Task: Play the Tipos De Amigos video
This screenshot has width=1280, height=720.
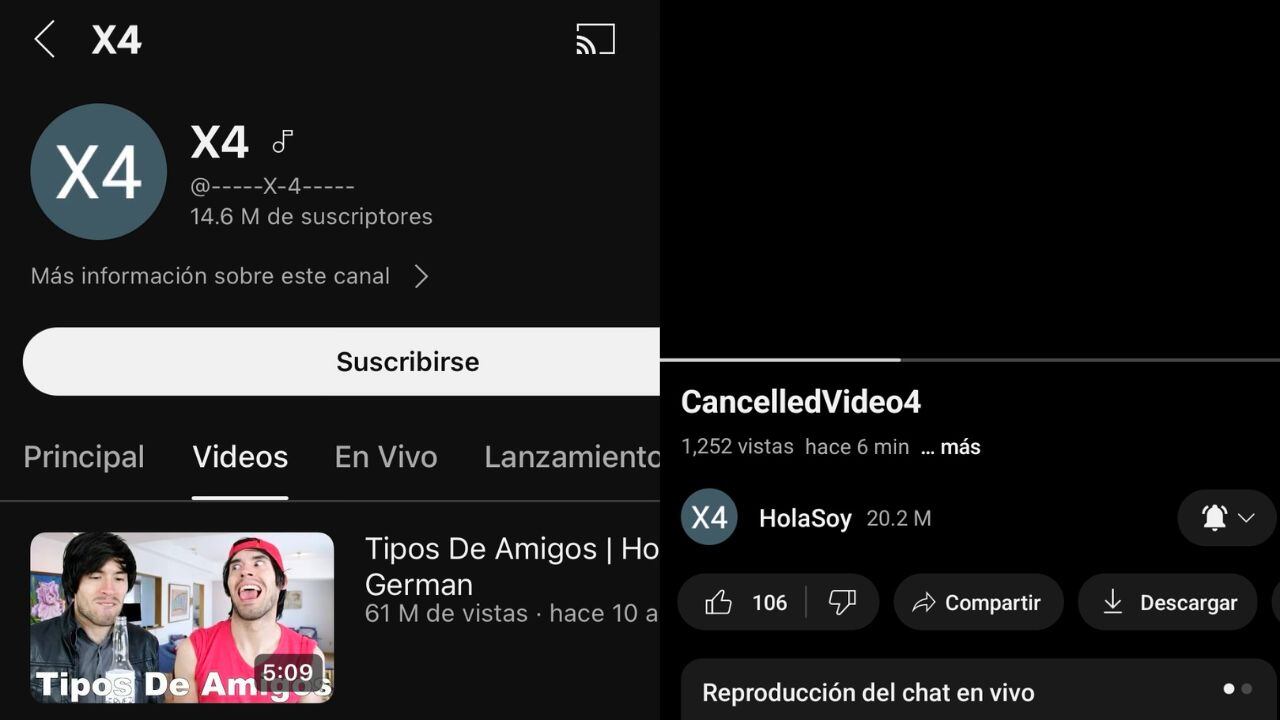Action: [x=182, y=617]
